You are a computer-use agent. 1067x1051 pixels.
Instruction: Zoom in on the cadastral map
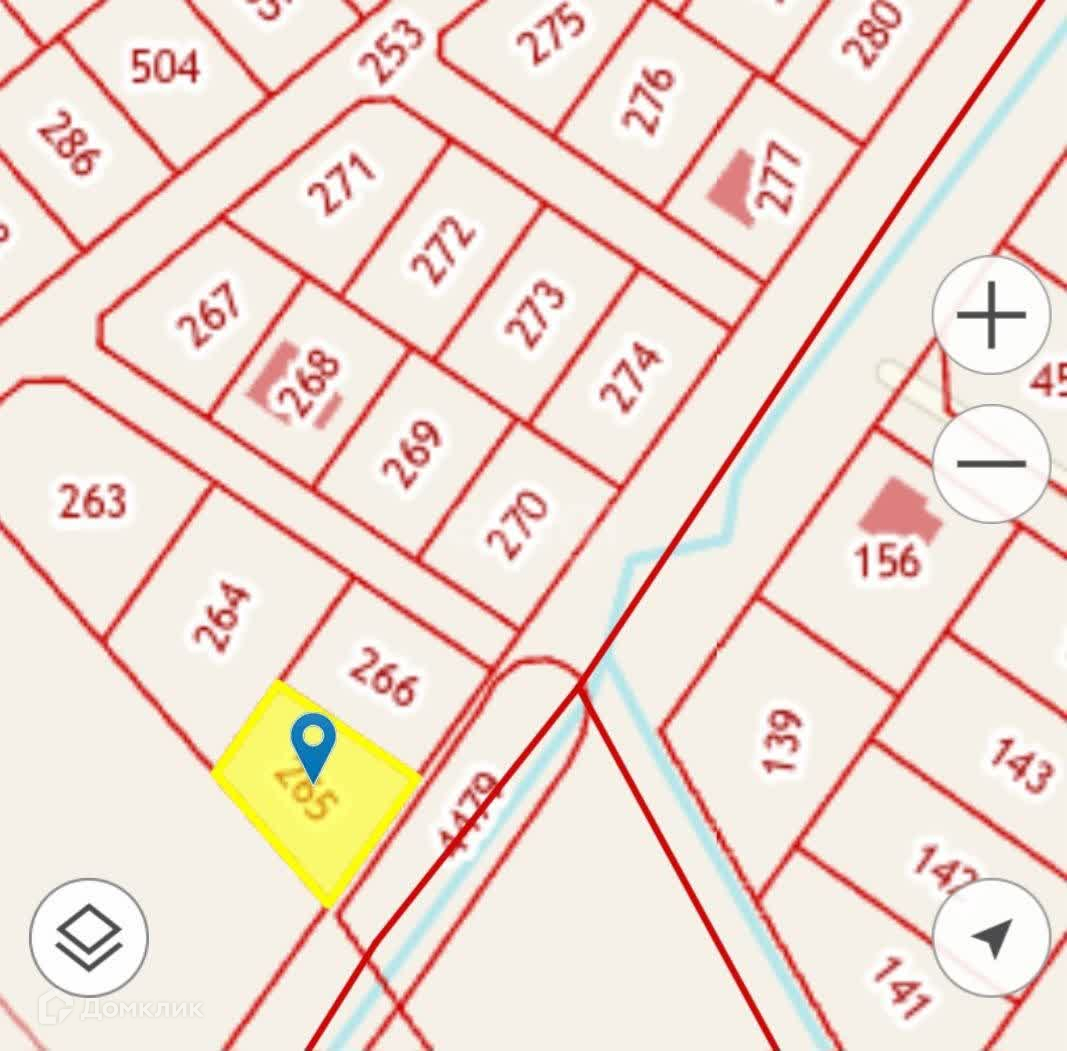click(x=991, y=315)
